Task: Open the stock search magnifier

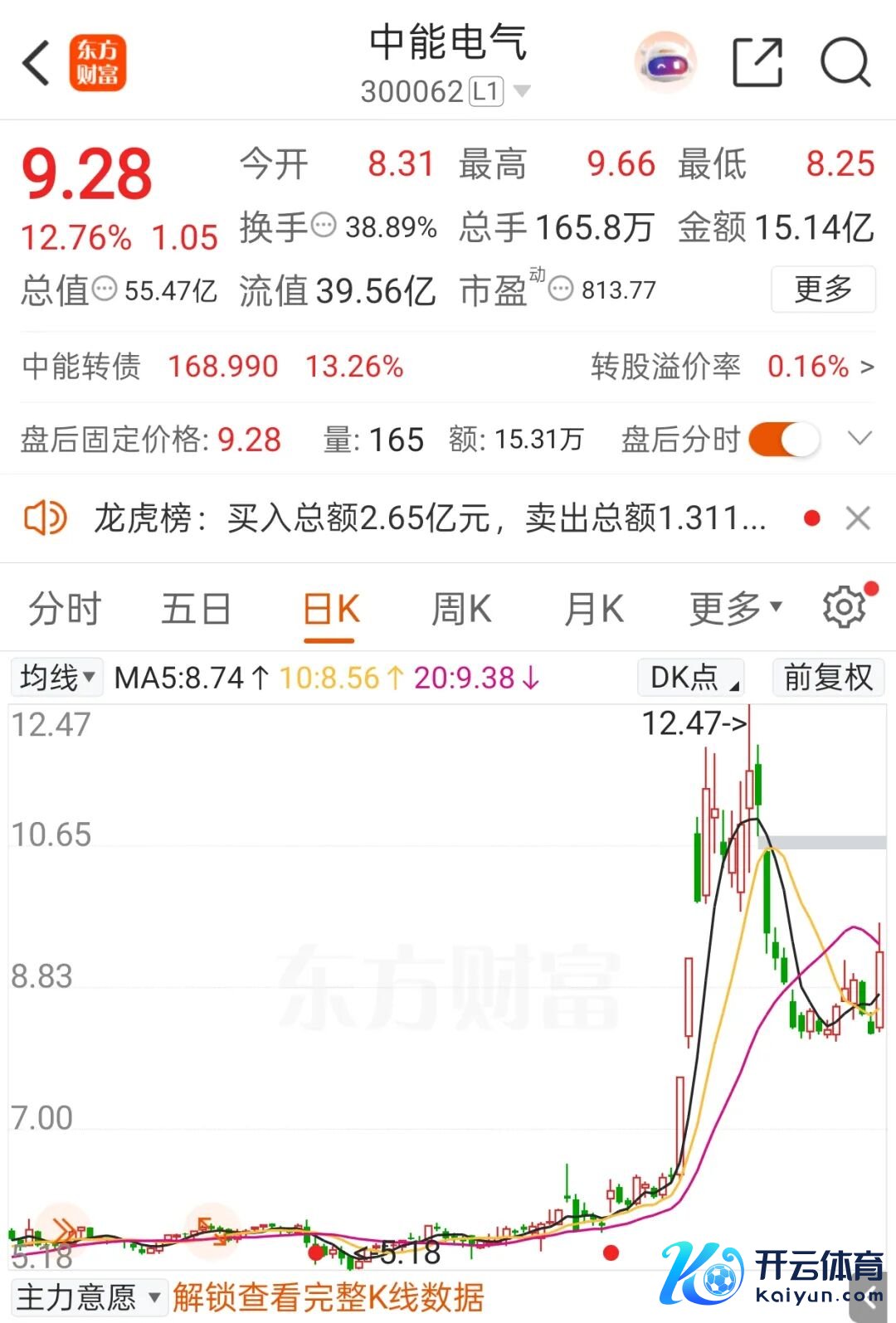Action: (x=845, y=62)
